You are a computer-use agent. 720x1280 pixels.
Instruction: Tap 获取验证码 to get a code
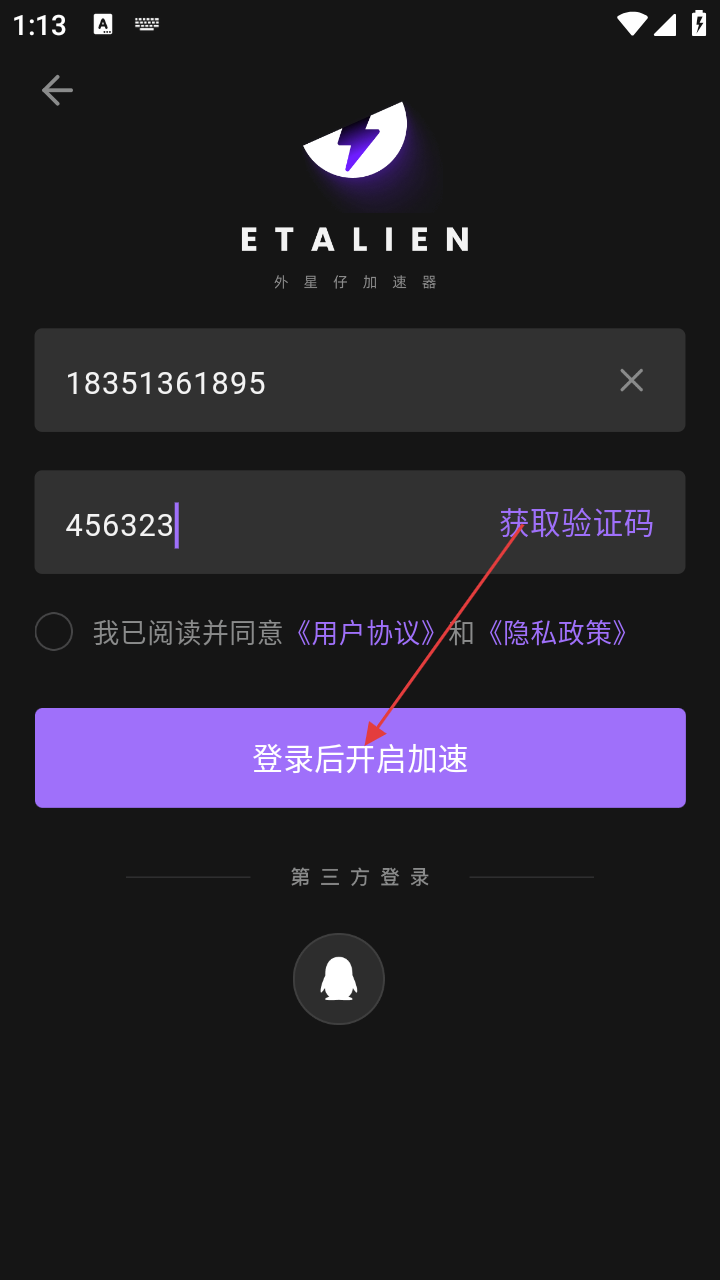(576, 523)
